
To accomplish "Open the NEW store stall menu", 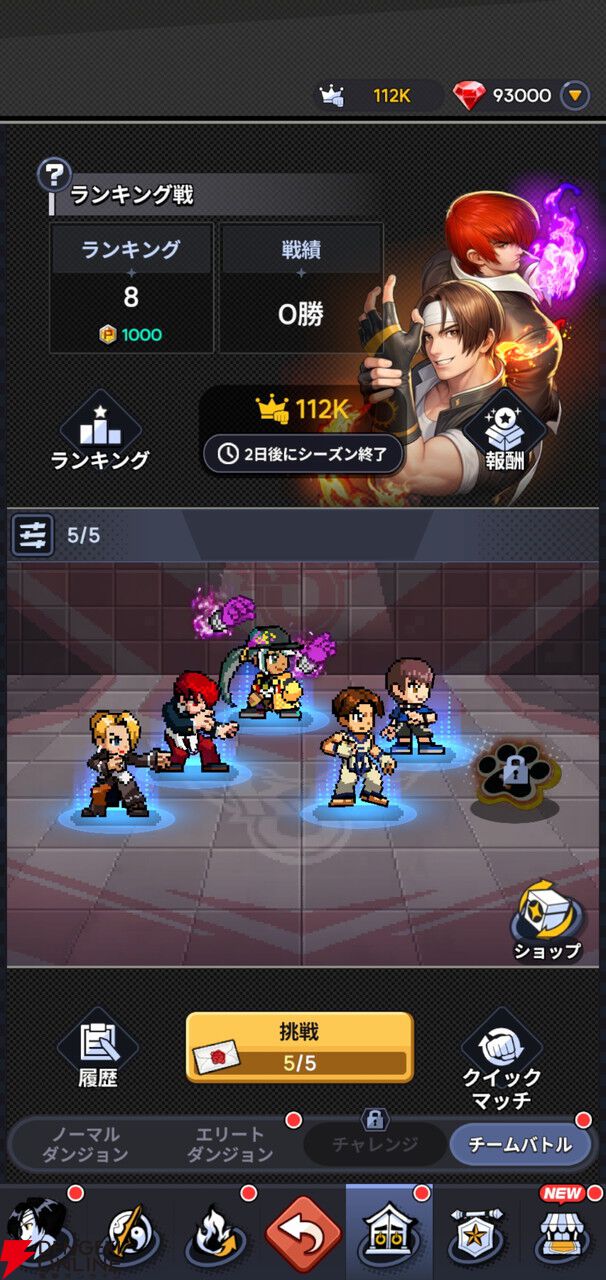I will 562,1232.
